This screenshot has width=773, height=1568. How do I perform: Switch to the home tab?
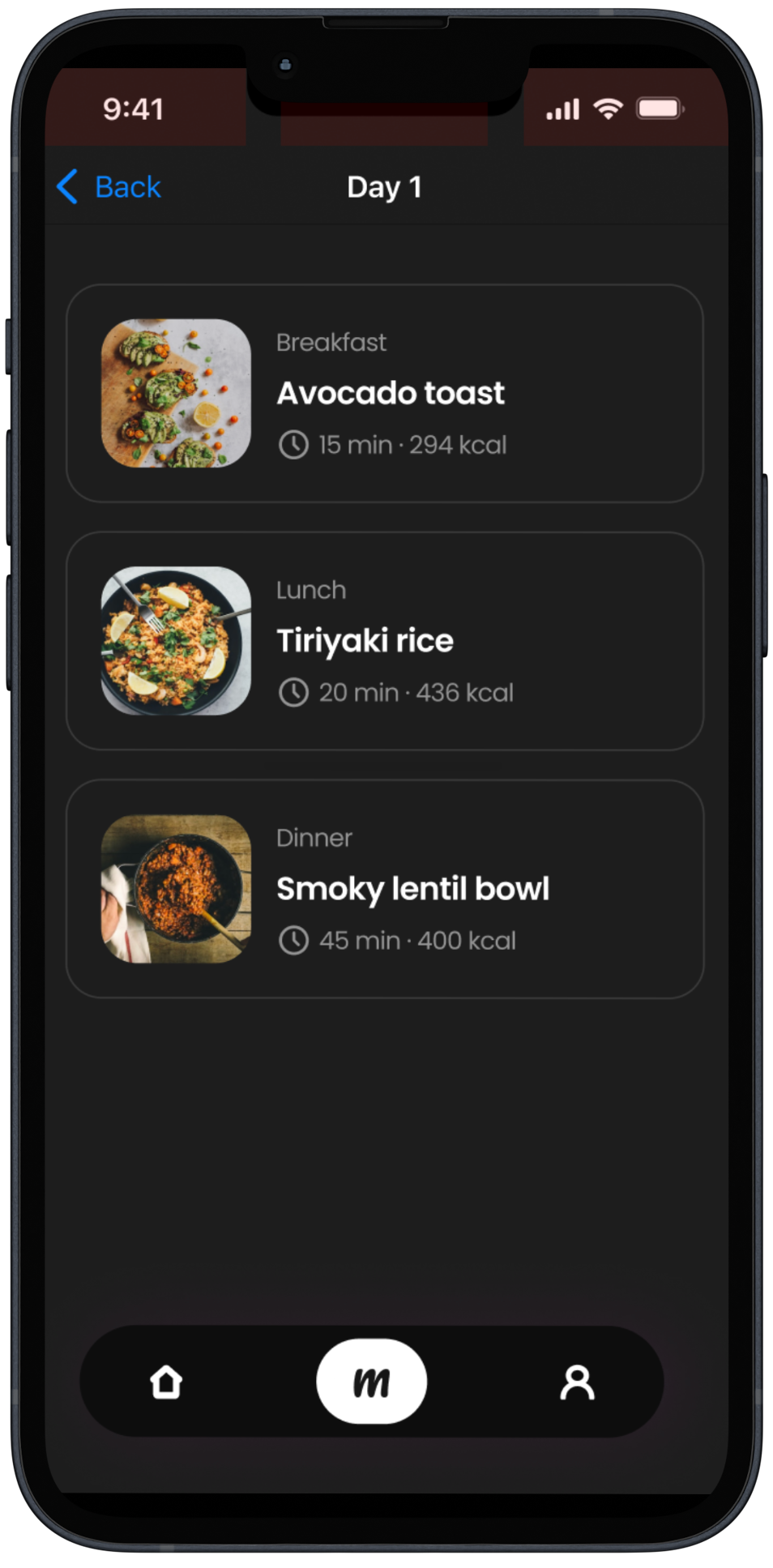click(x=166, y=1382)
